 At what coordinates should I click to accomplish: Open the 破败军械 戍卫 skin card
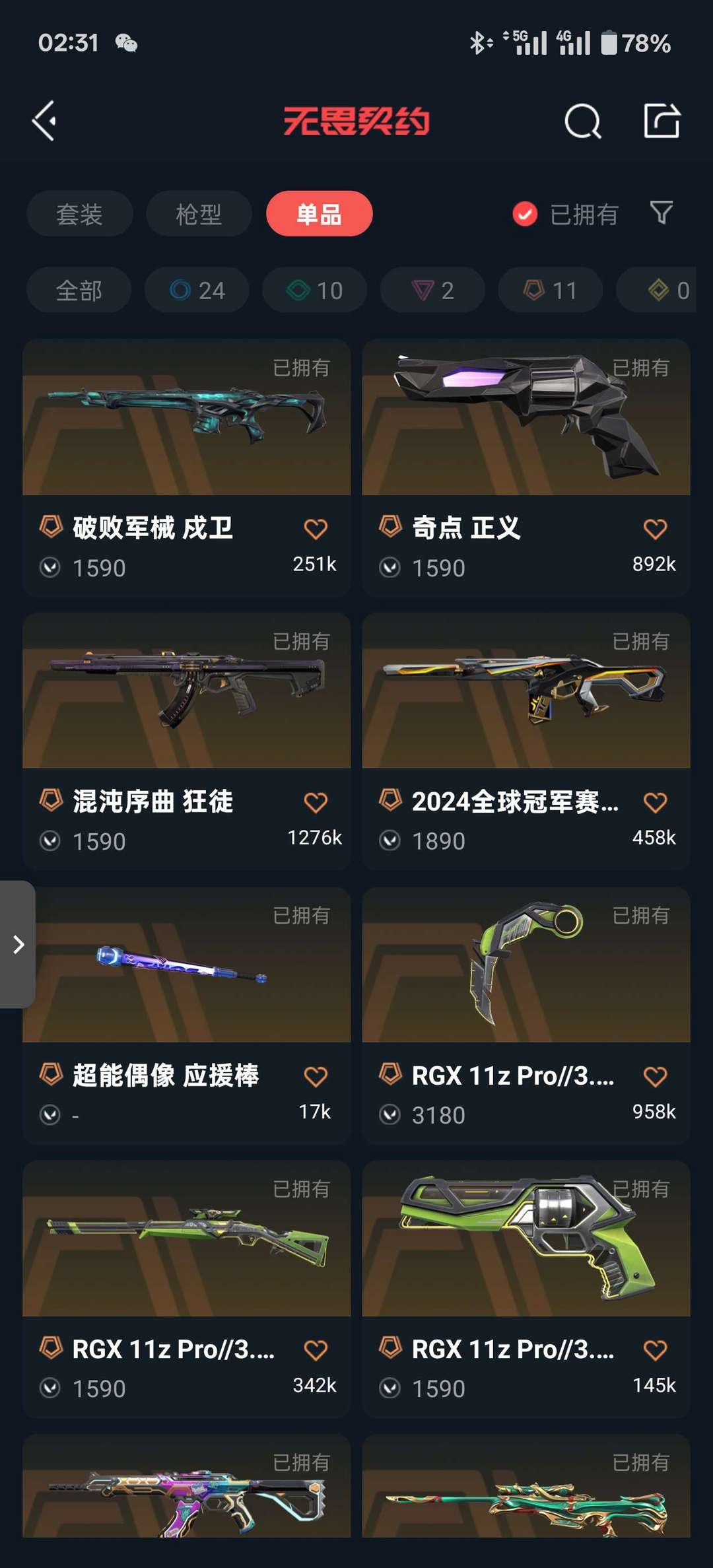(187, 468)
